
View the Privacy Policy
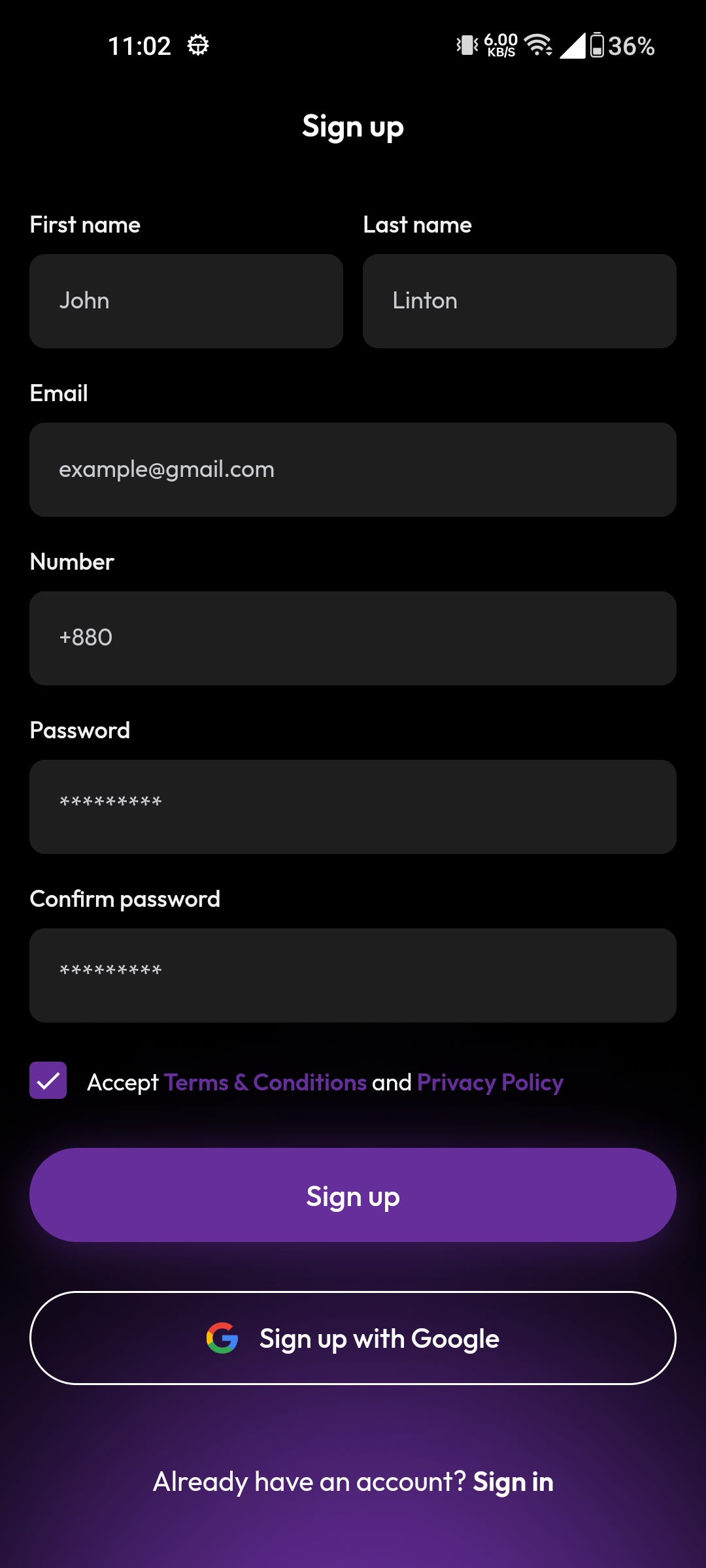(489, 1081)
